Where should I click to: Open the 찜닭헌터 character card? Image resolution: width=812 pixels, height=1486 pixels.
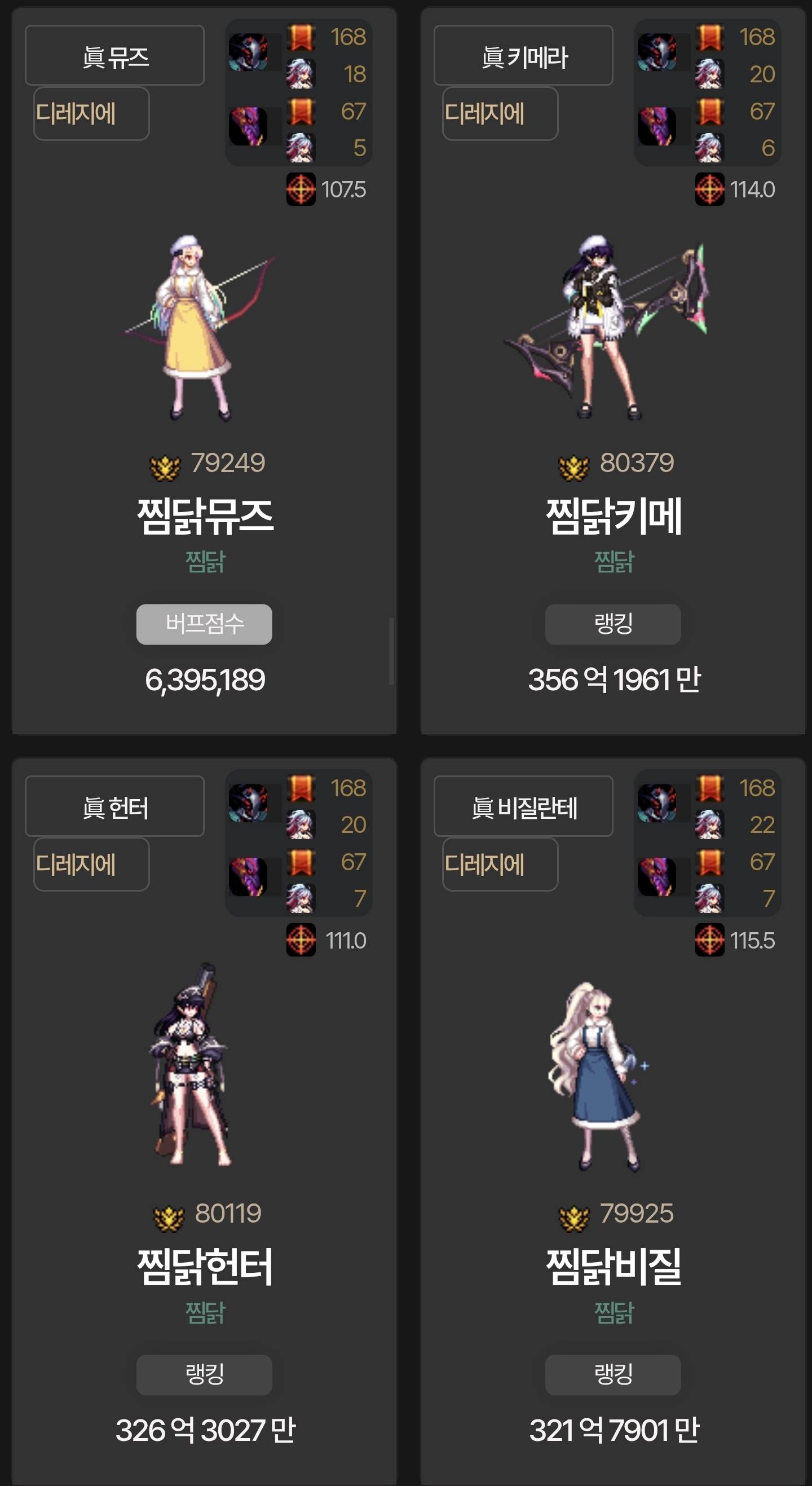[204, 1266]
